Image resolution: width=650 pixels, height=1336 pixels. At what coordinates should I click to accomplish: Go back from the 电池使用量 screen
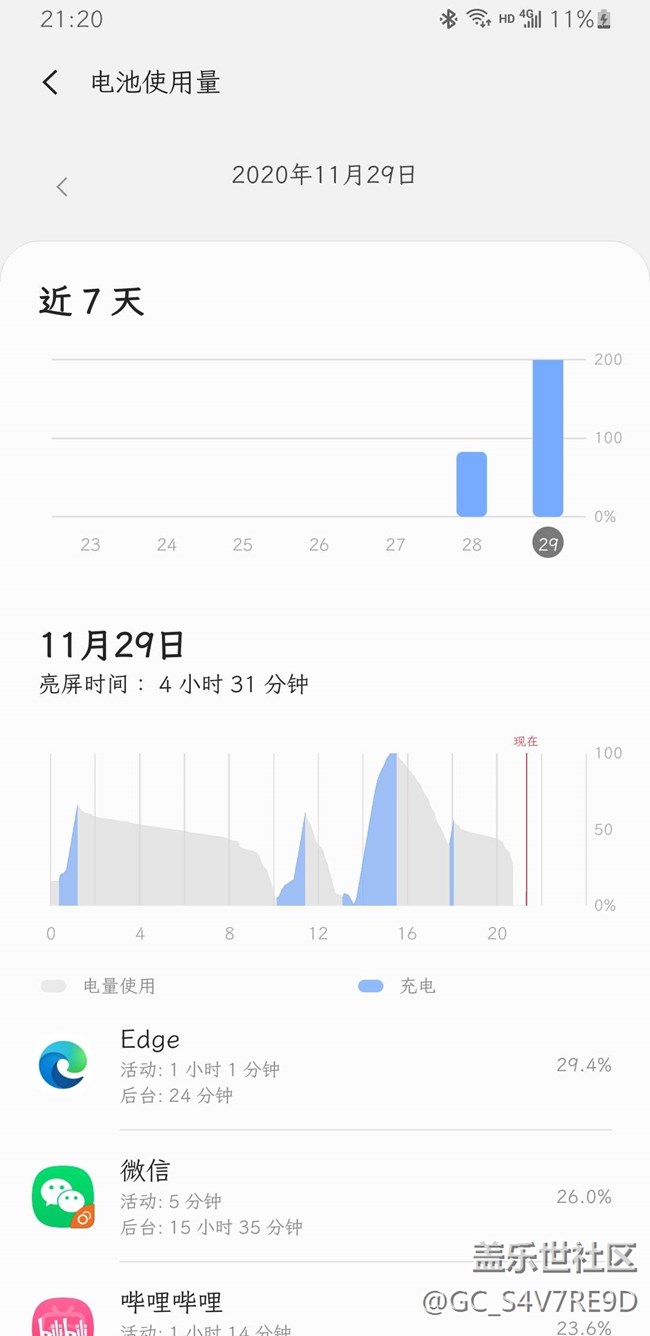click(x=51, y=82)
